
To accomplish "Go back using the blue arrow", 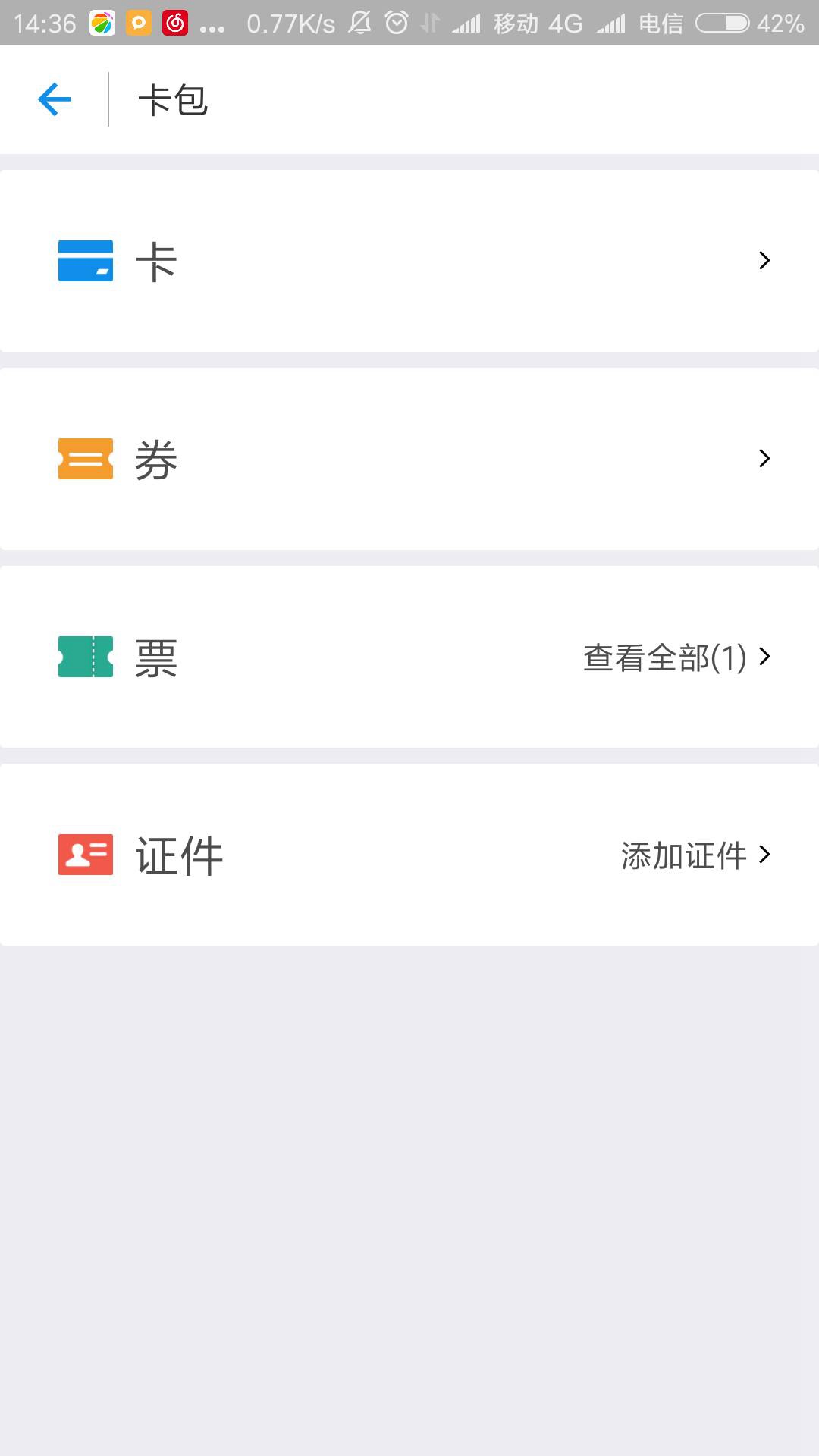I will [x=55, y=99].
